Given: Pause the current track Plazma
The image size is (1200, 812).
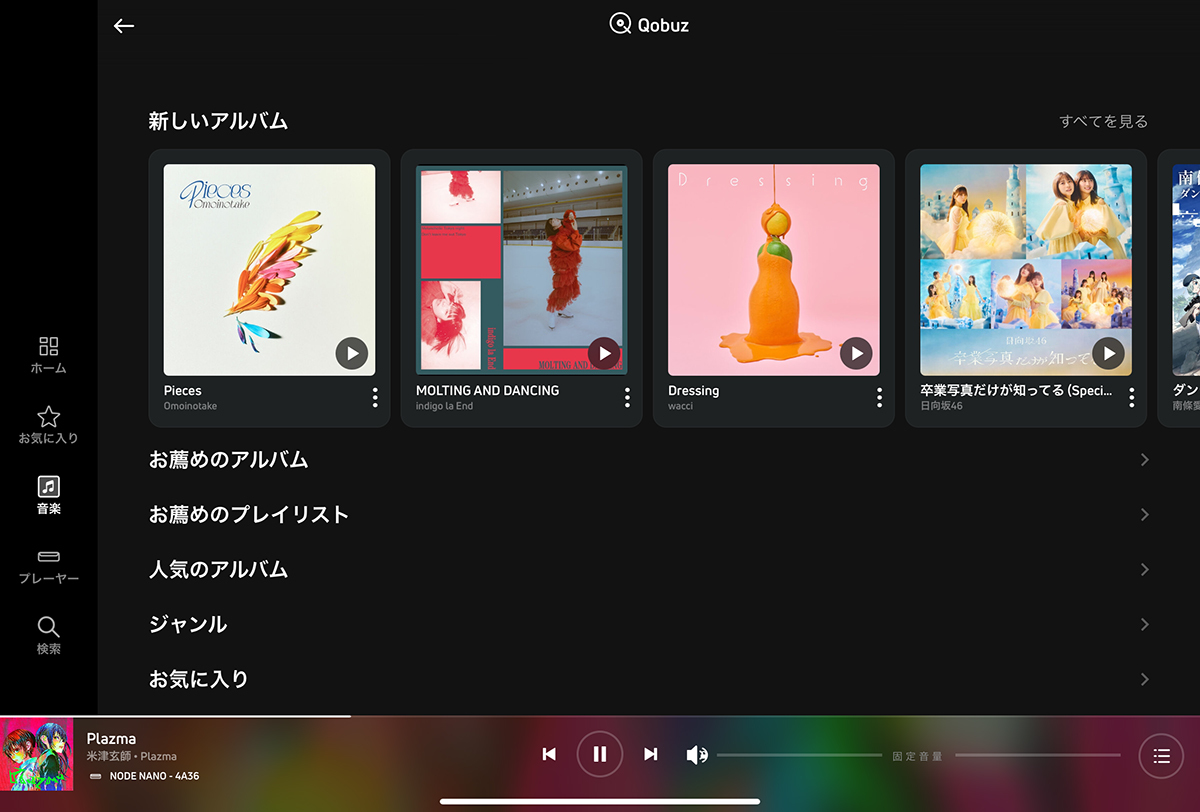Looking at the screenshot, I should pyautogui.click(x=600, y=754).
